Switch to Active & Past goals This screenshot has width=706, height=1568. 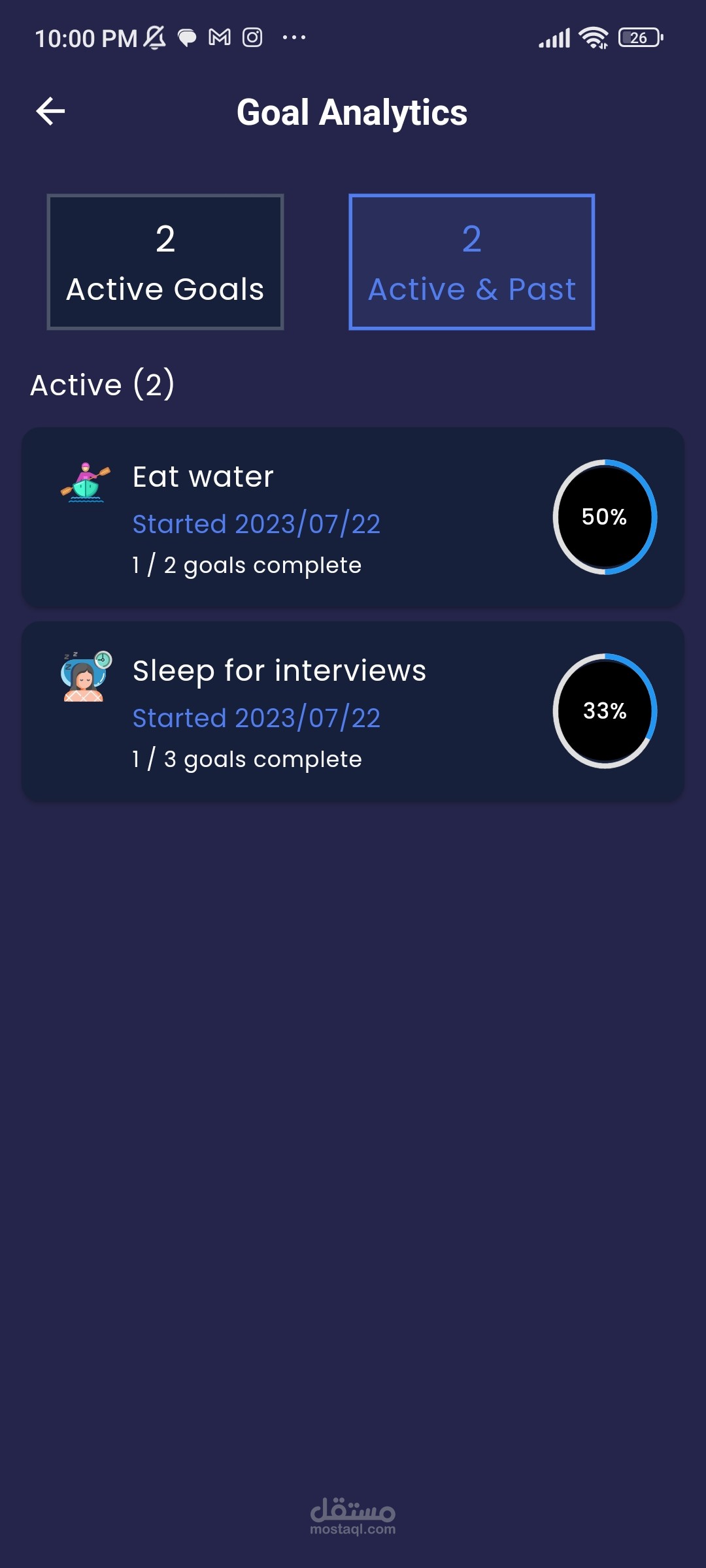click(471, 262)
